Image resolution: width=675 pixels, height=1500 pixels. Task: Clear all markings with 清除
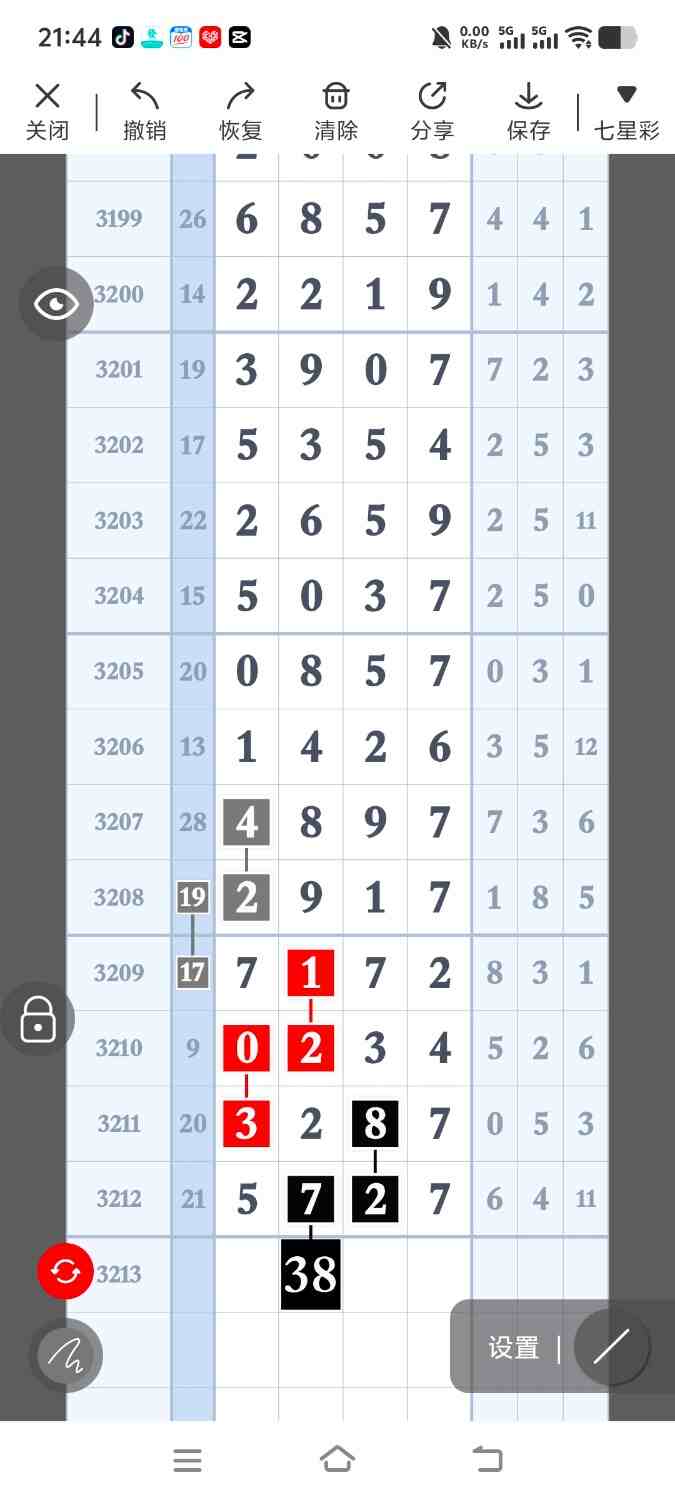point(336,110)
